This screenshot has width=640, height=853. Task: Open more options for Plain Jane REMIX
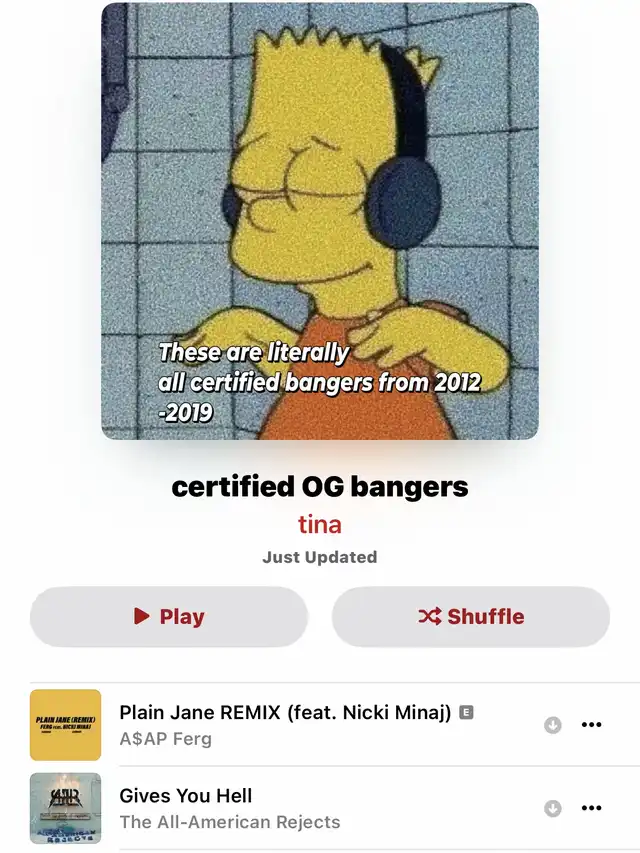pos(592,725)
